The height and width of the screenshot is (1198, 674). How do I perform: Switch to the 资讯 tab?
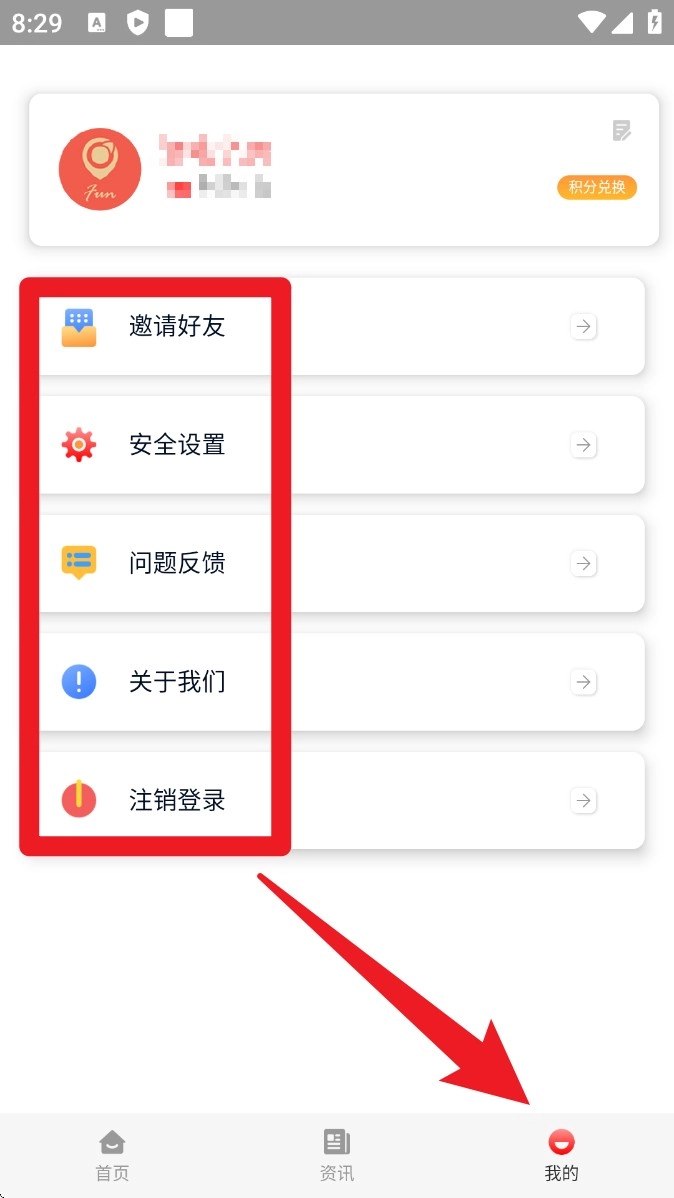point(337,1155)
